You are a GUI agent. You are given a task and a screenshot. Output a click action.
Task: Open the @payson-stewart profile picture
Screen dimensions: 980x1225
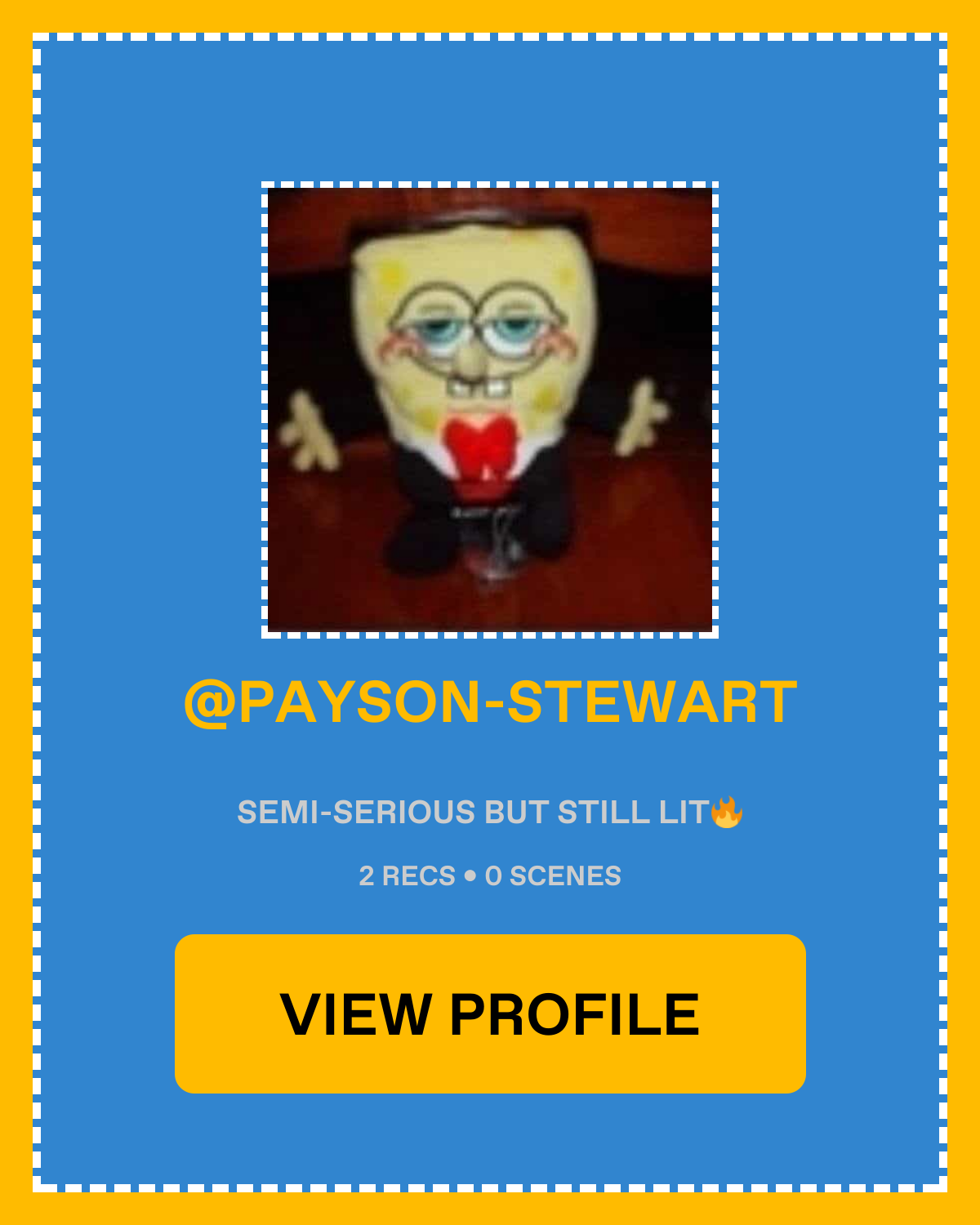[490, 409]
